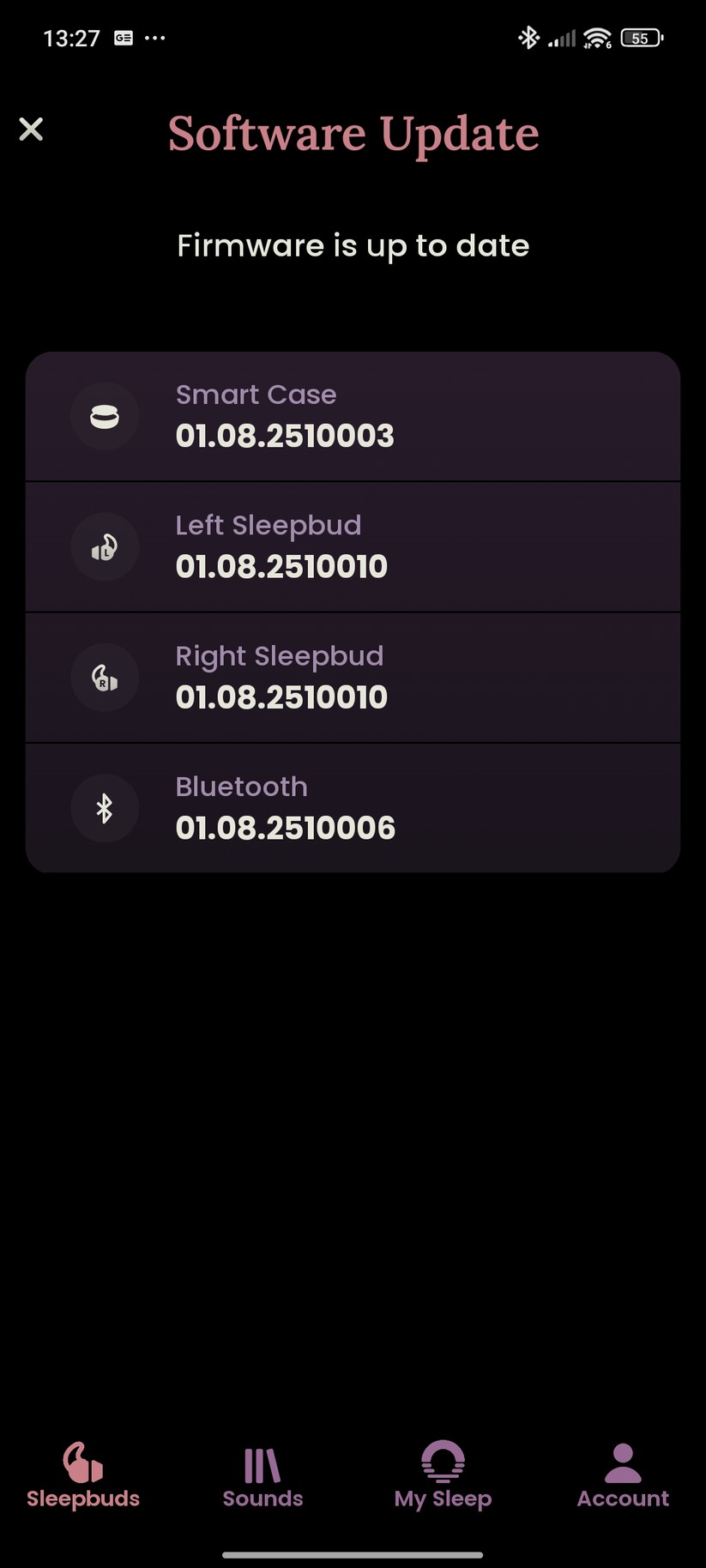Select the Left Sleepbud icon
The height and width of the screenshot is (1568, 706).
pyautogui.click(x=105, y=546)
